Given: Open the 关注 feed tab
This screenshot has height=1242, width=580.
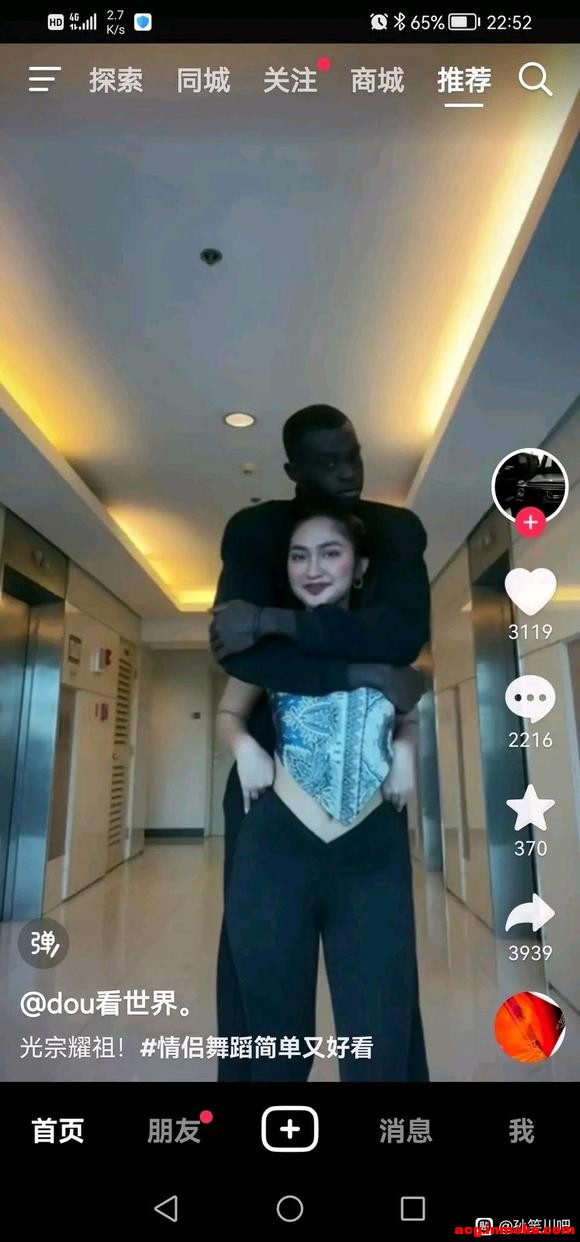Looking at the screenshot, I should 290,80.
